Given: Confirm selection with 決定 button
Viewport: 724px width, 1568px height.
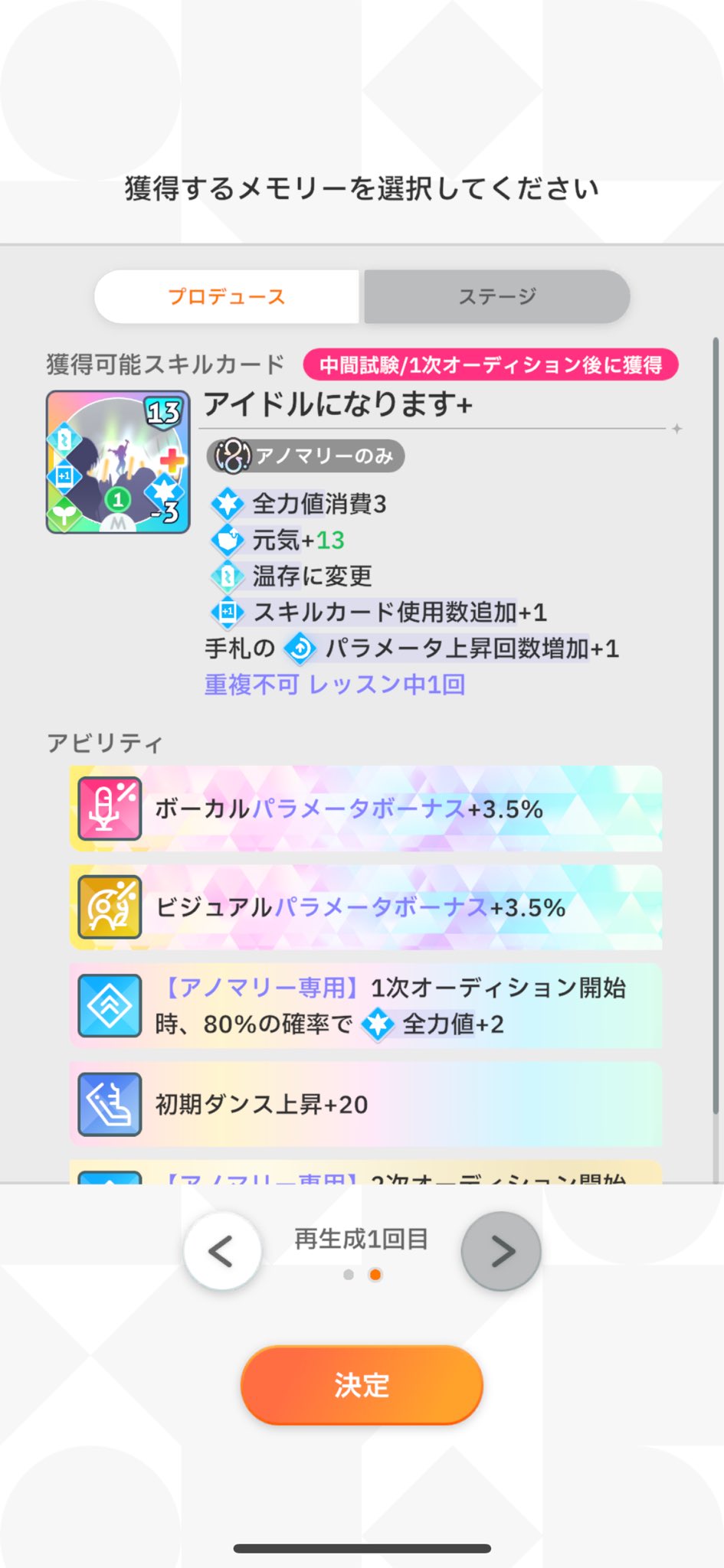Looking at the screenshot, I should click(x=362, y=1384).
